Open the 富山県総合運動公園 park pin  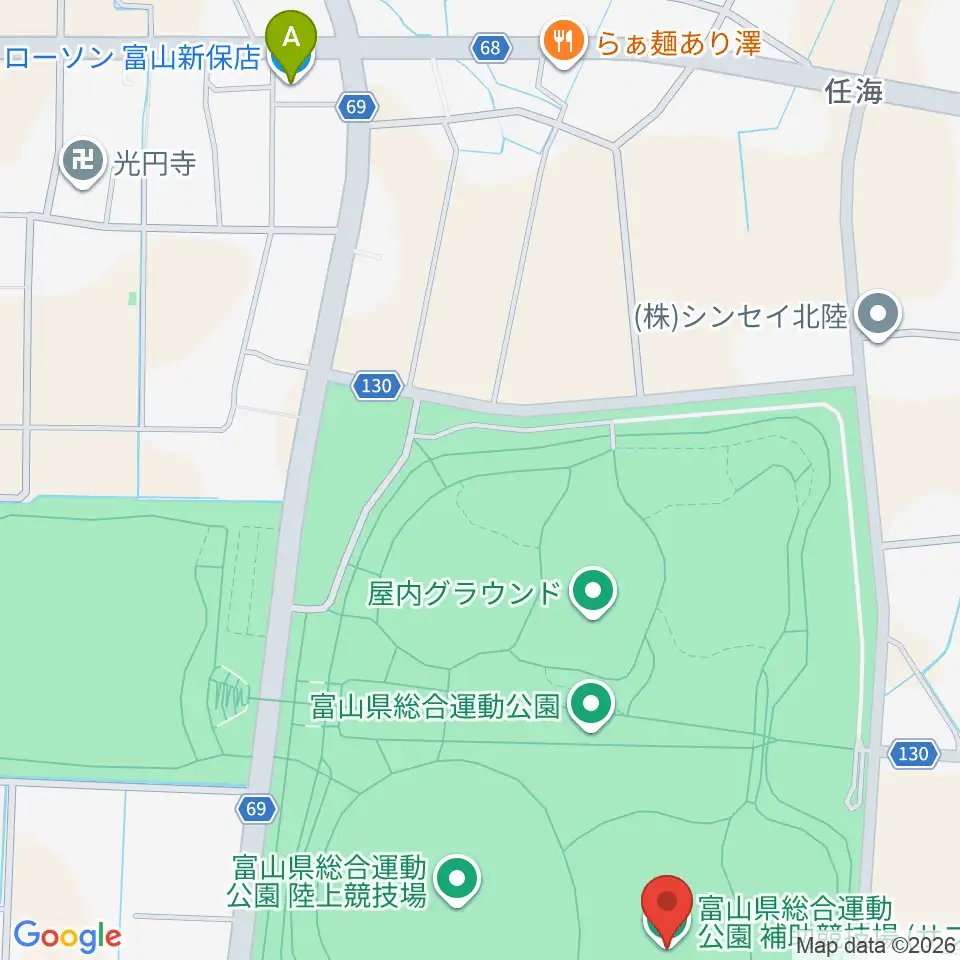click(591, 705)
